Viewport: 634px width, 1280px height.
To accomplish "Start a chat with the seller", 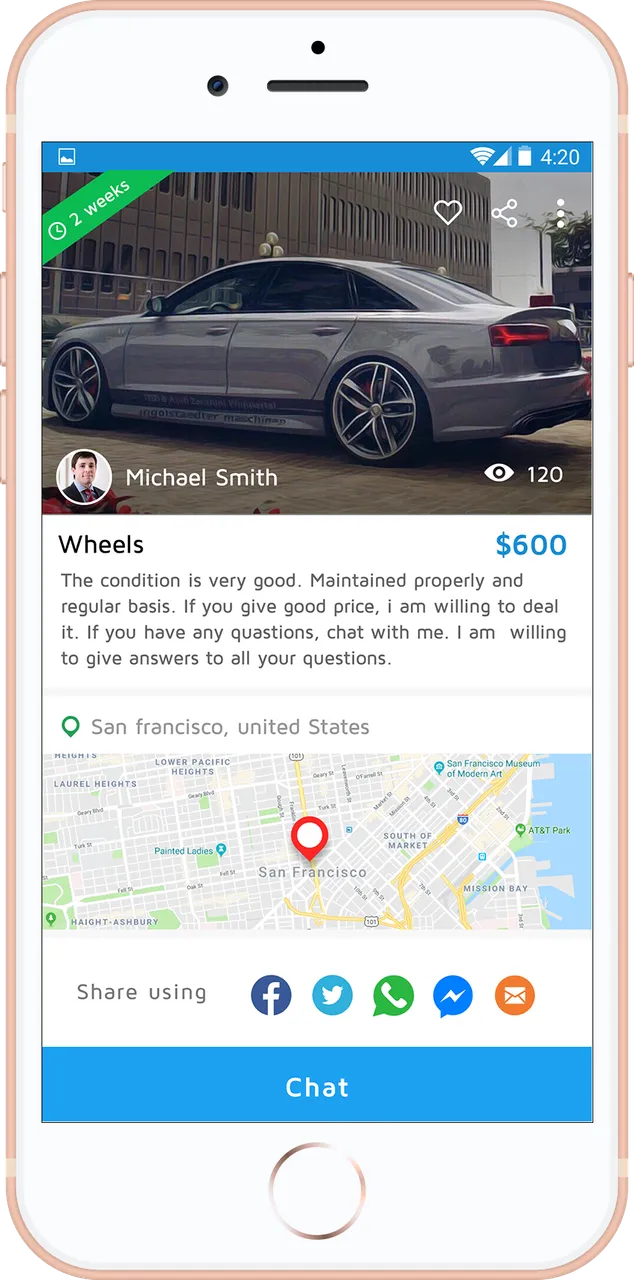I will click(316, 1086).
